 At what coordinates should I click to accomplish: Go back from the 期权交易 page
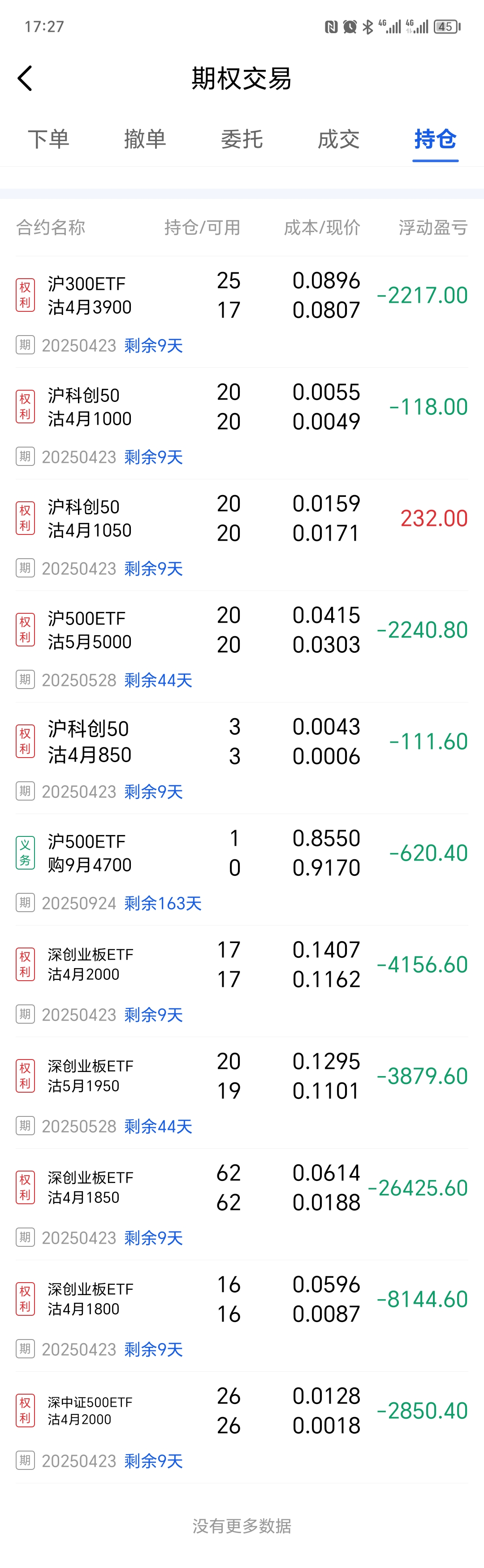pyautogui.click(x=25, y=78)
